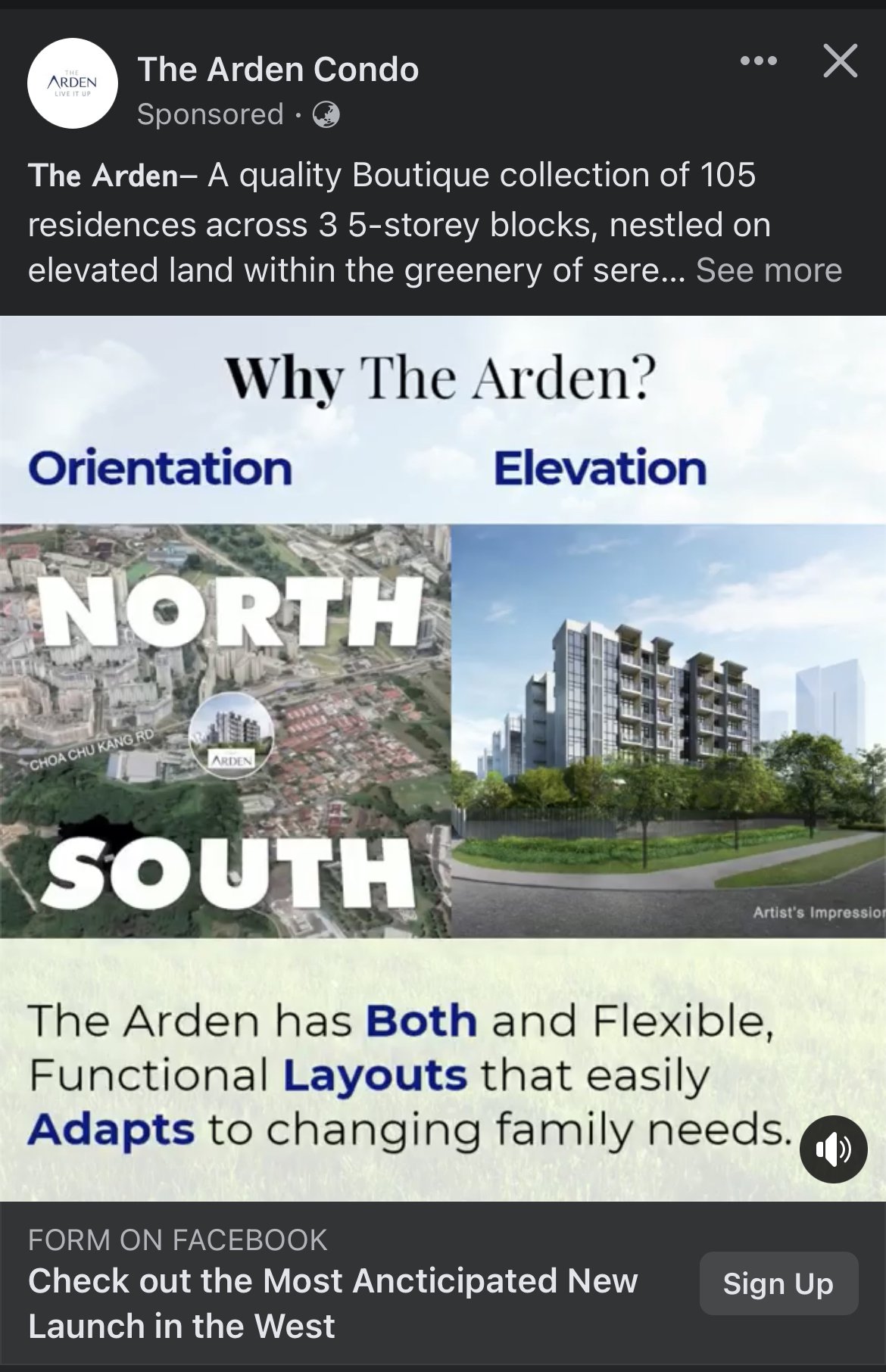Open The Arden Condo page name
Viewport: 886px width, 1372px height.
point(278,70)
